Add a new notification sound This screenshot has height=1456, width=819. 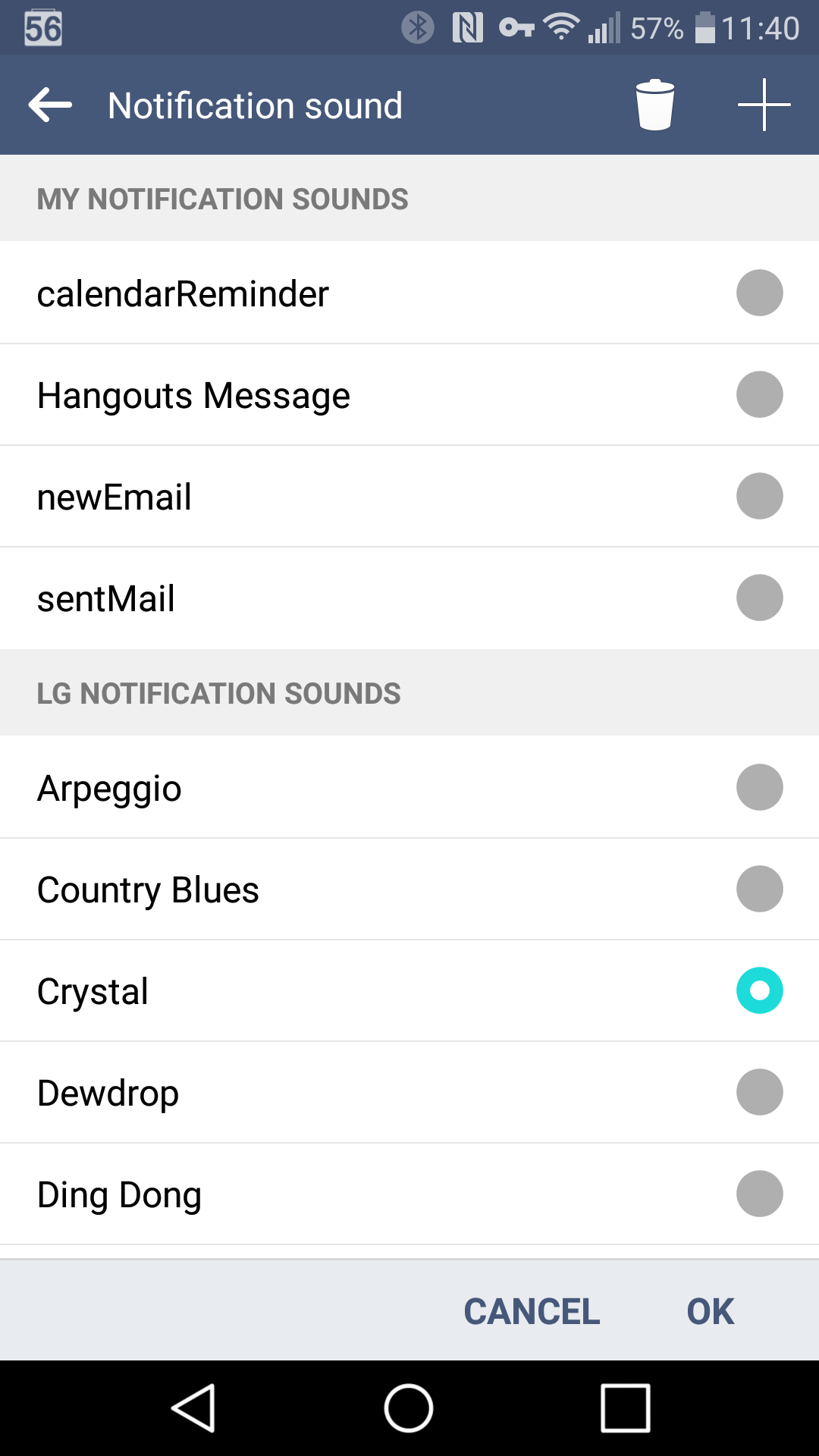tap(764, 105)
